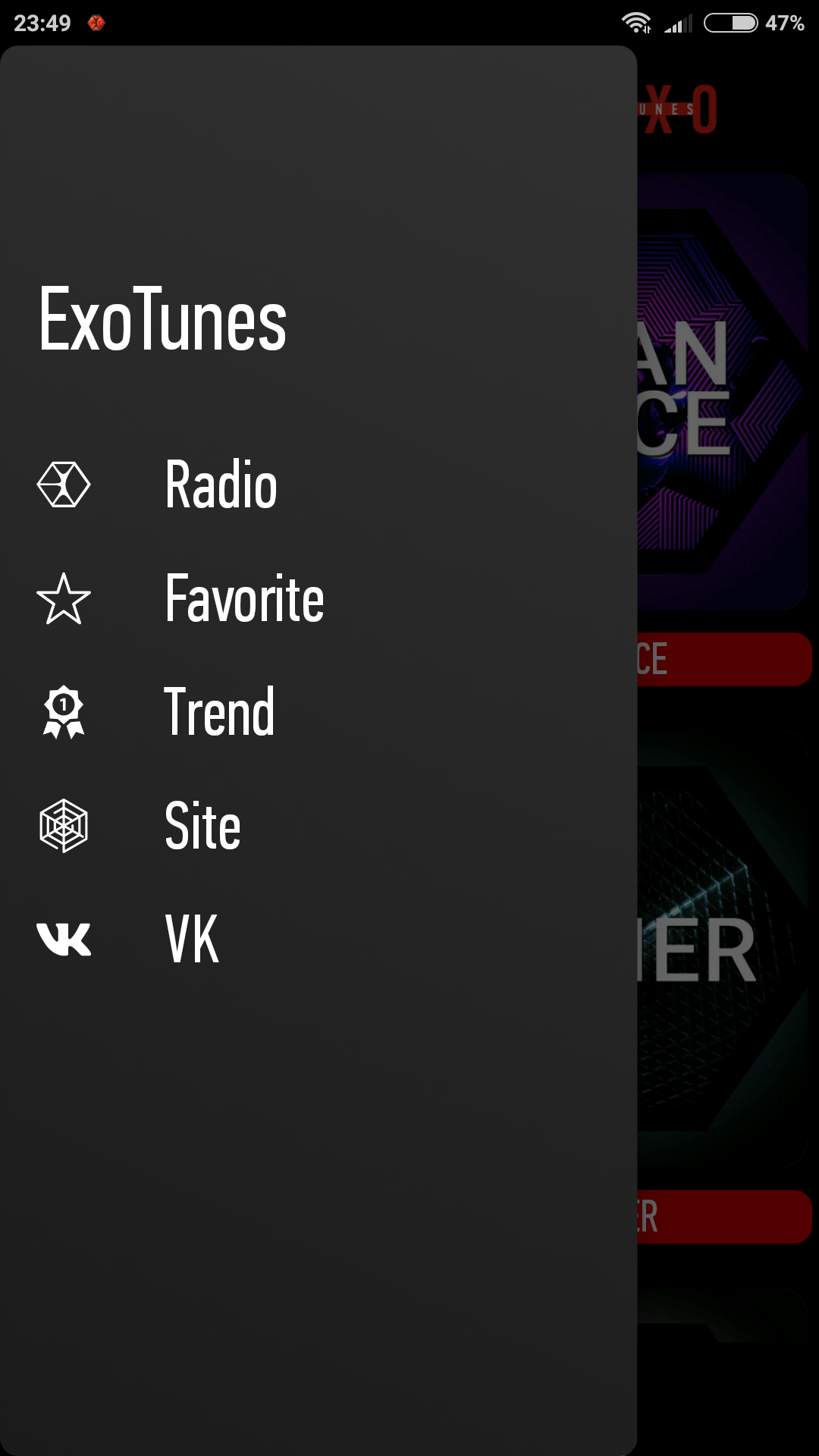Open the Radio menu item
The width and height of the screenshot is (819, 1456).
click(x=318, y=485)
